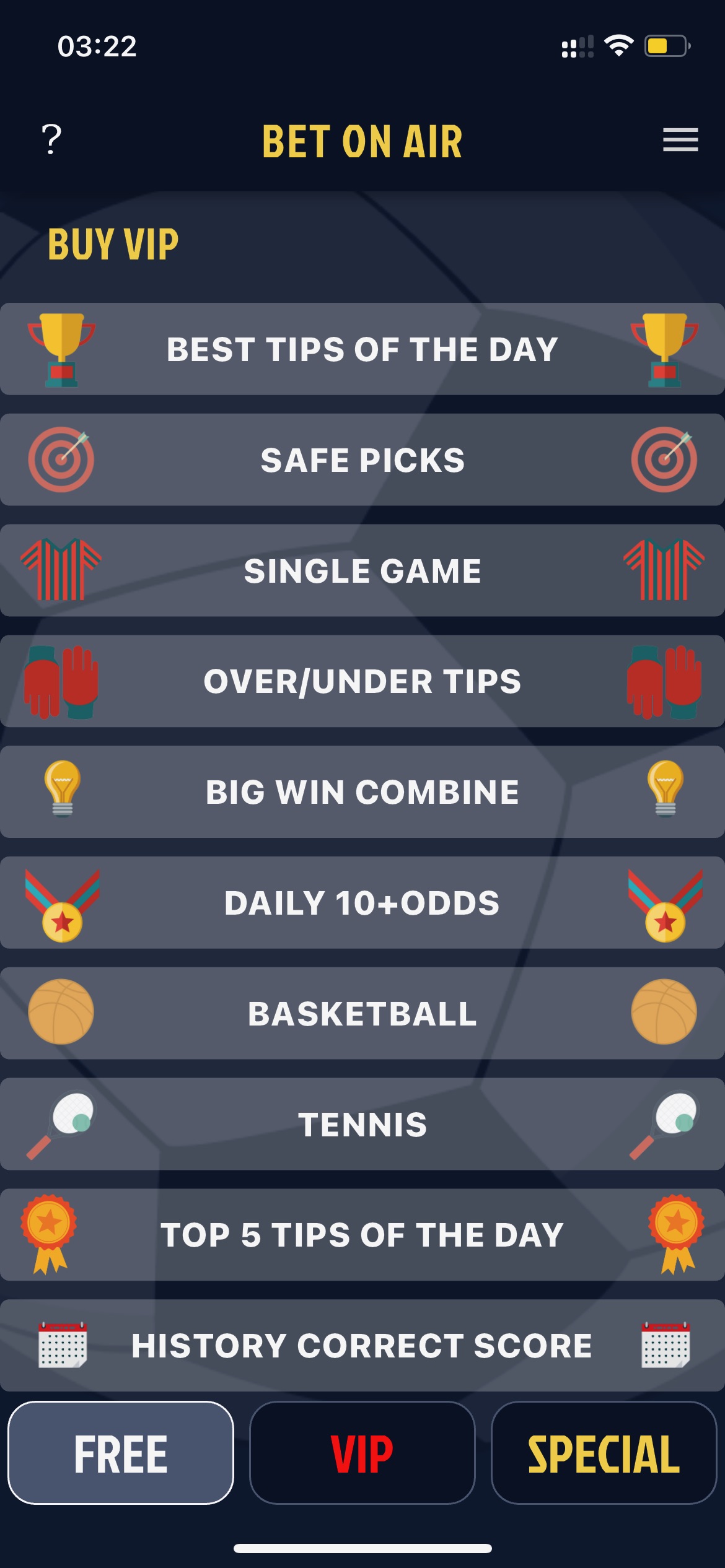View Over/Under Tips
725x1568 pixels.
[x=362, y=681]
